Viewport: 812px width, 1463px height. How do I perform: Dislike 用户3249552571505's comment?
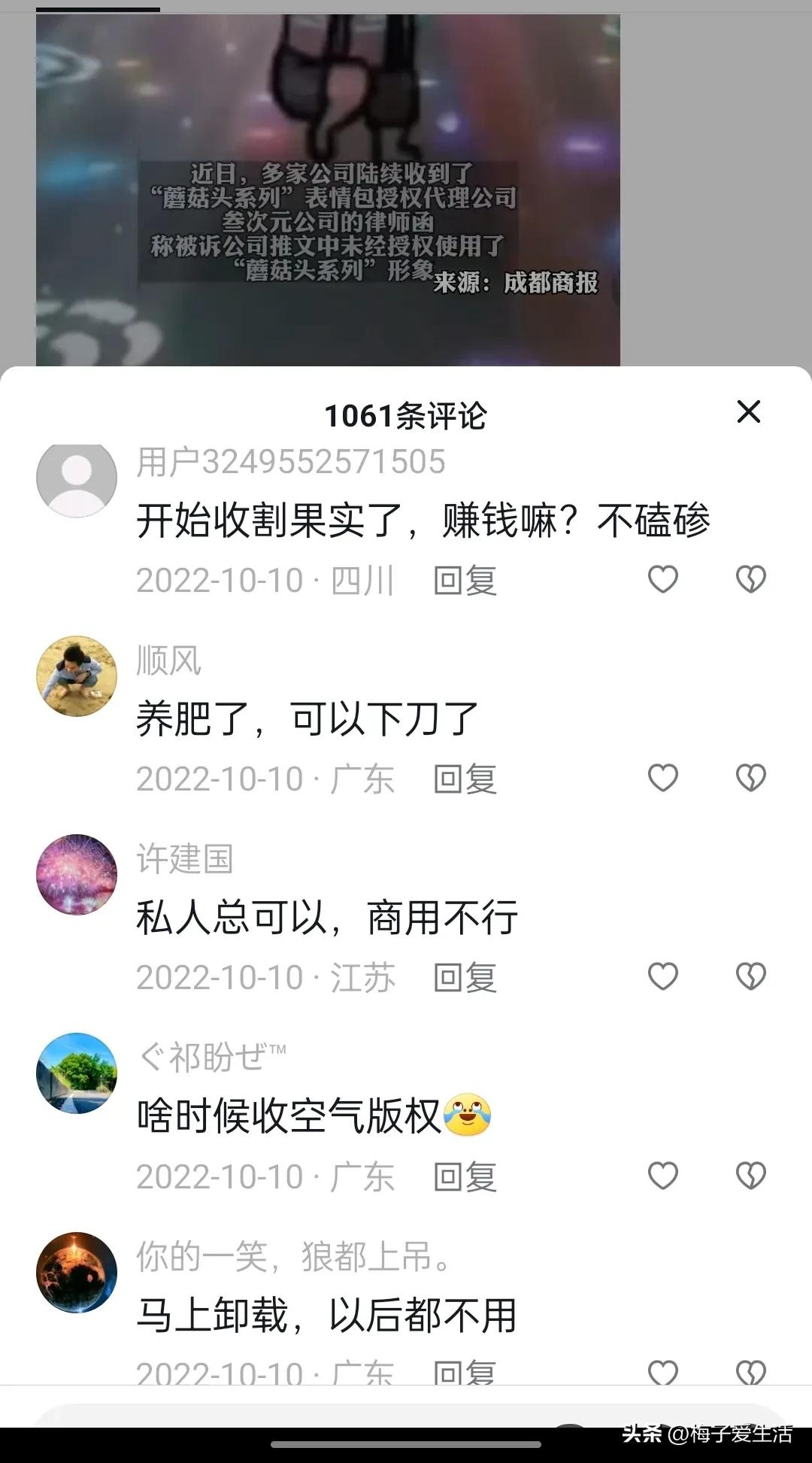pyautogui.click(x=750, y=578)
